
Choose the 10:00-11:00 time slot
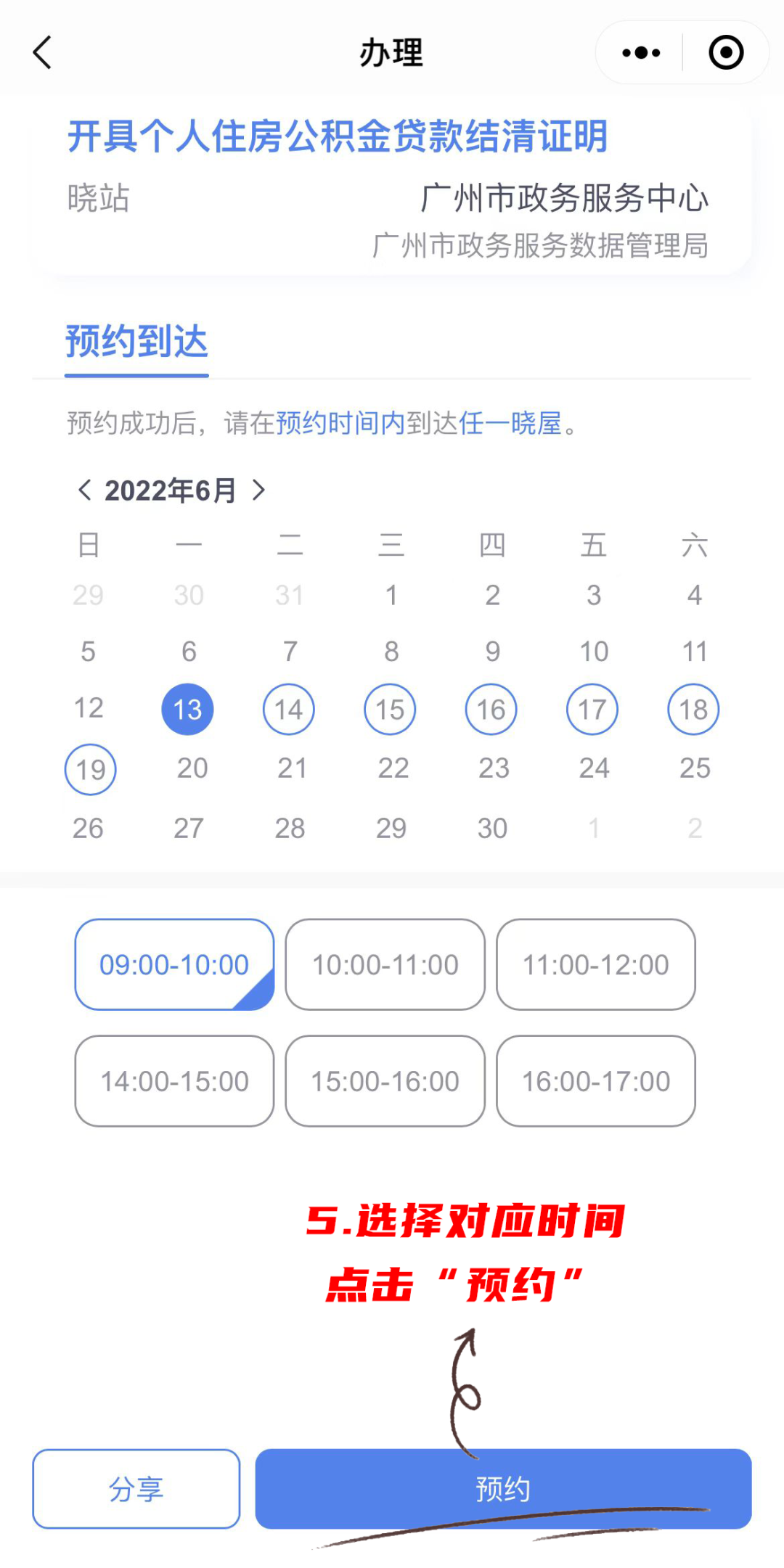pos(385,964)
